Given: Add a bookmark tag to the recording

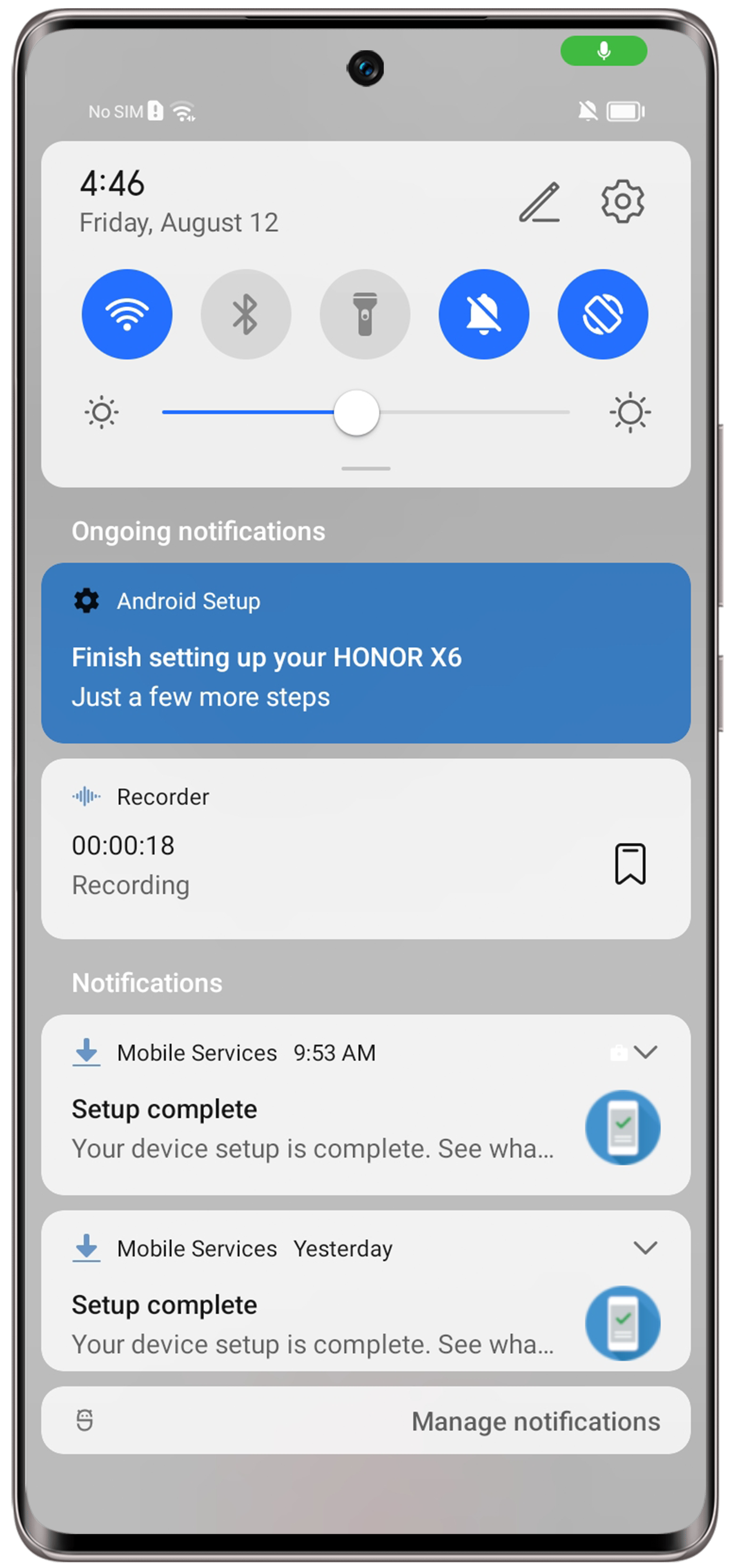Looking at the screenshot, I should pyautogui.click(x=630, y=863).
